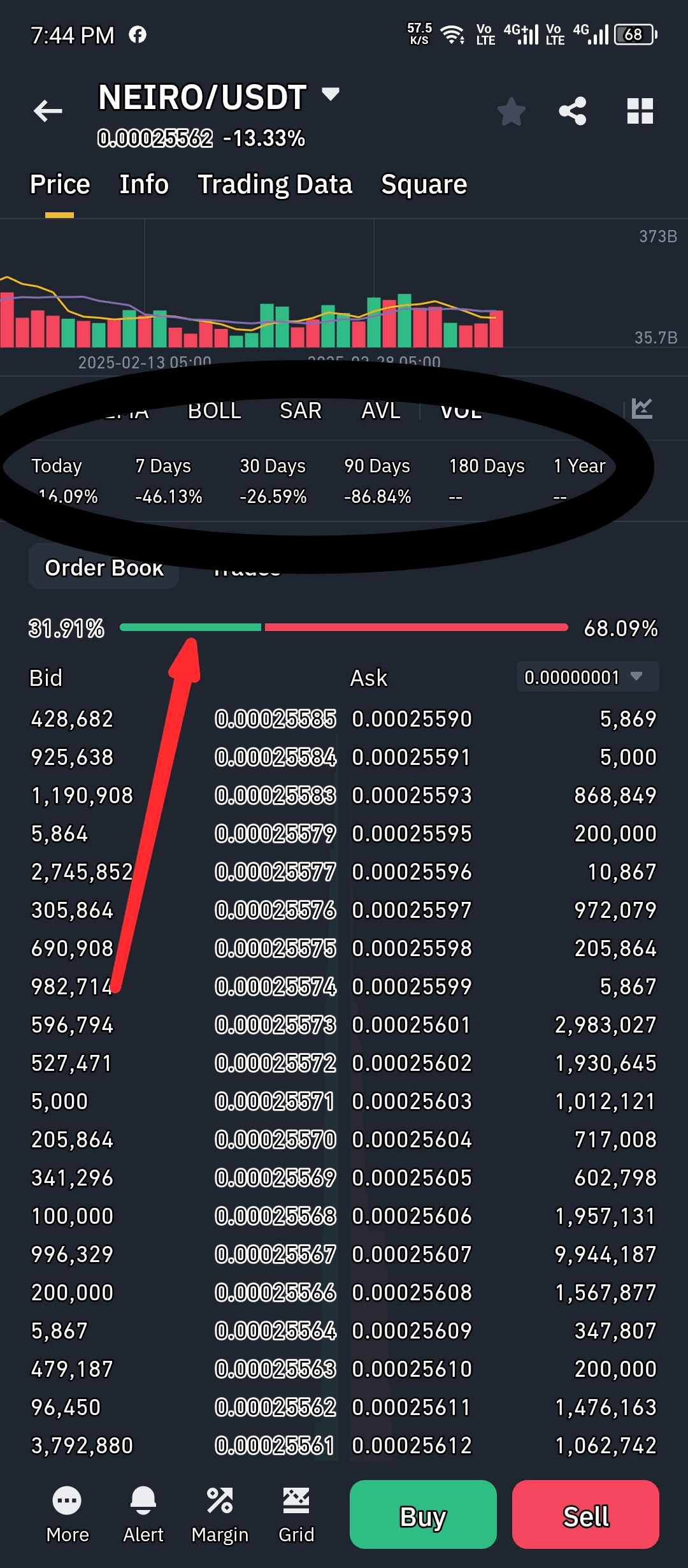Select the Price tab
The width and height of the screenshot is (688, 1568).
[x=60, y=185]
